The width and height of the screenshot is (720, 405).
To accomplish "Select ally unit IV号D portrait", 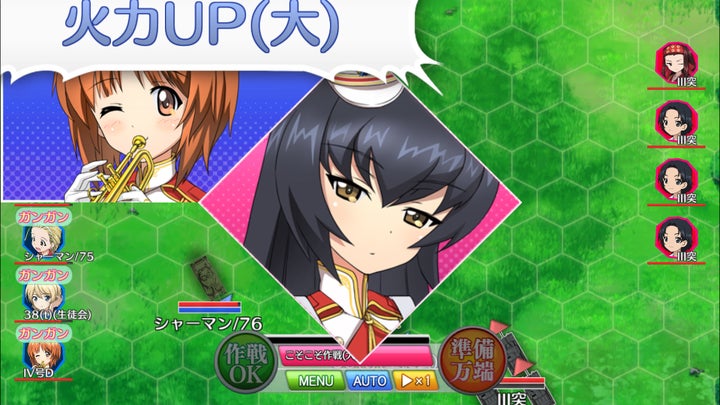I will [40, 353].
